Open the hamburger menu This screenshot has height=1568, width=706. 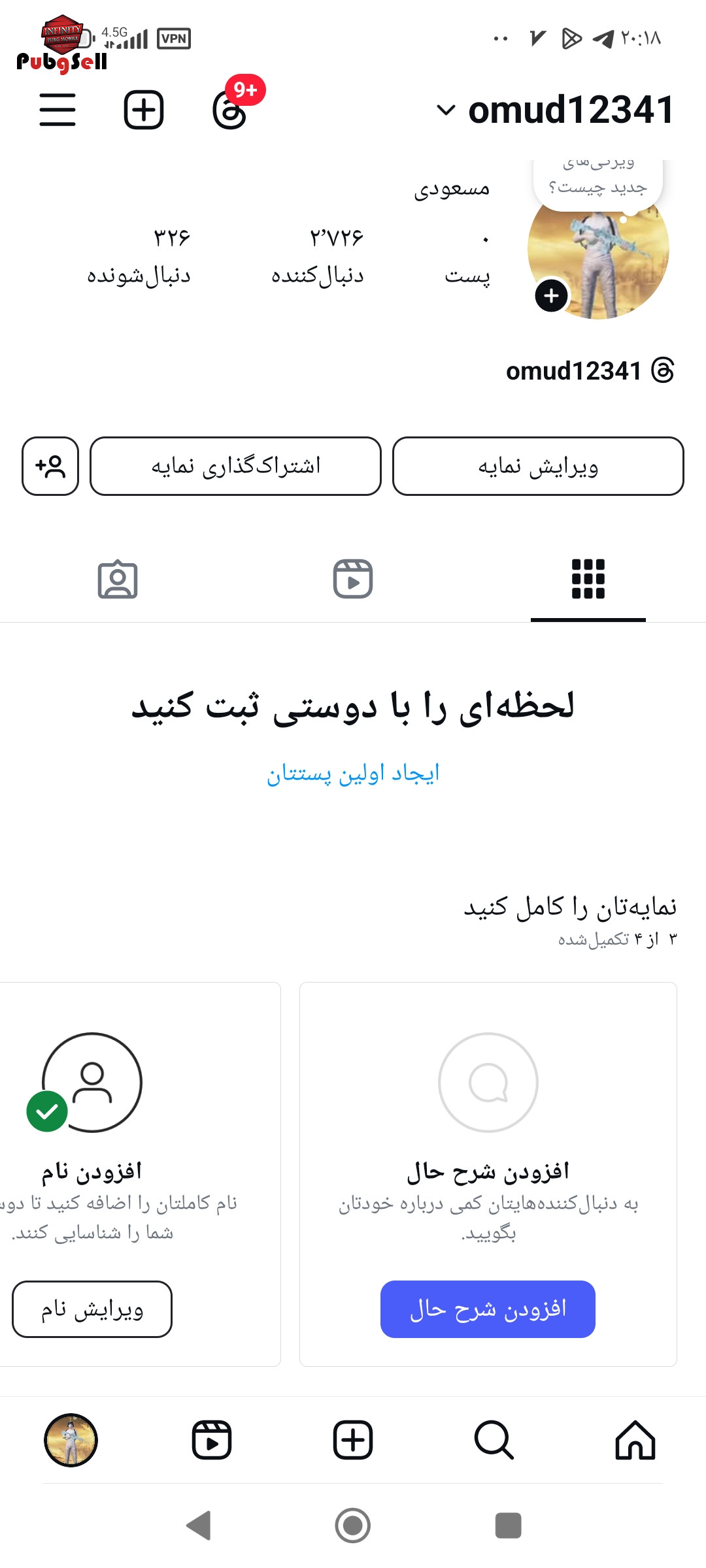coord(58,109)
